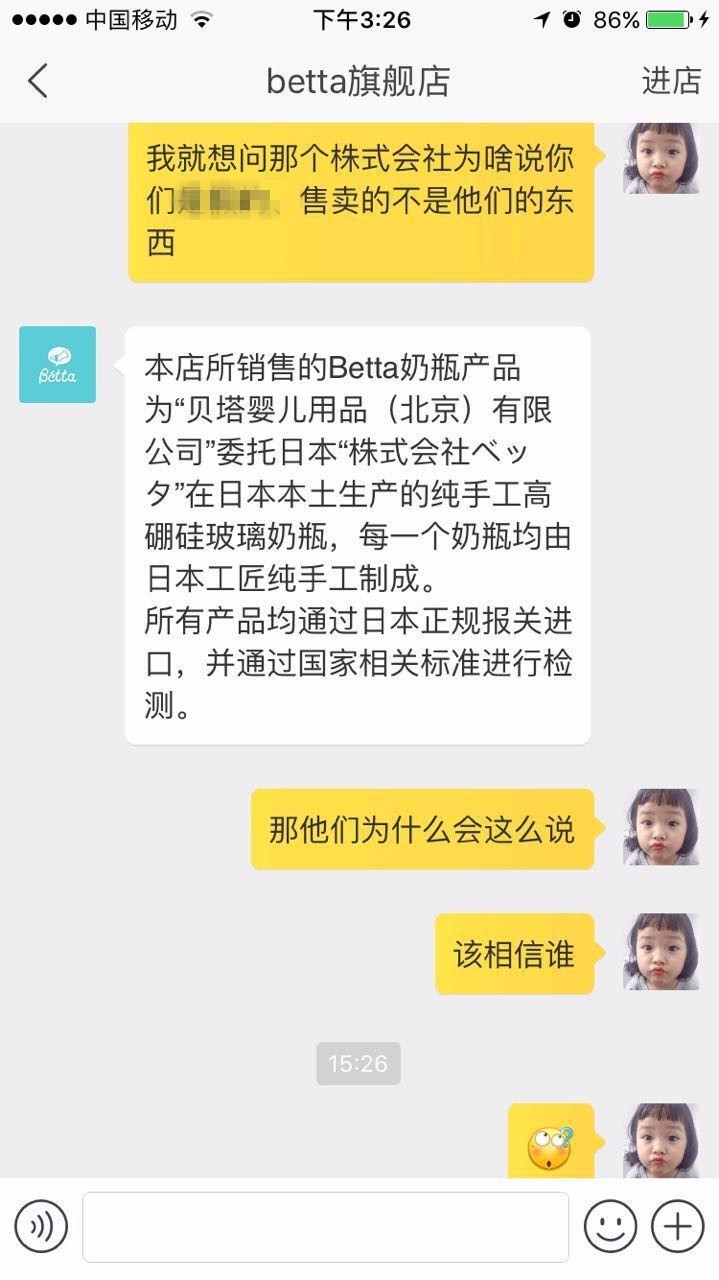
Task: Open the Betta store avatar
Action: tap(58, 365)
